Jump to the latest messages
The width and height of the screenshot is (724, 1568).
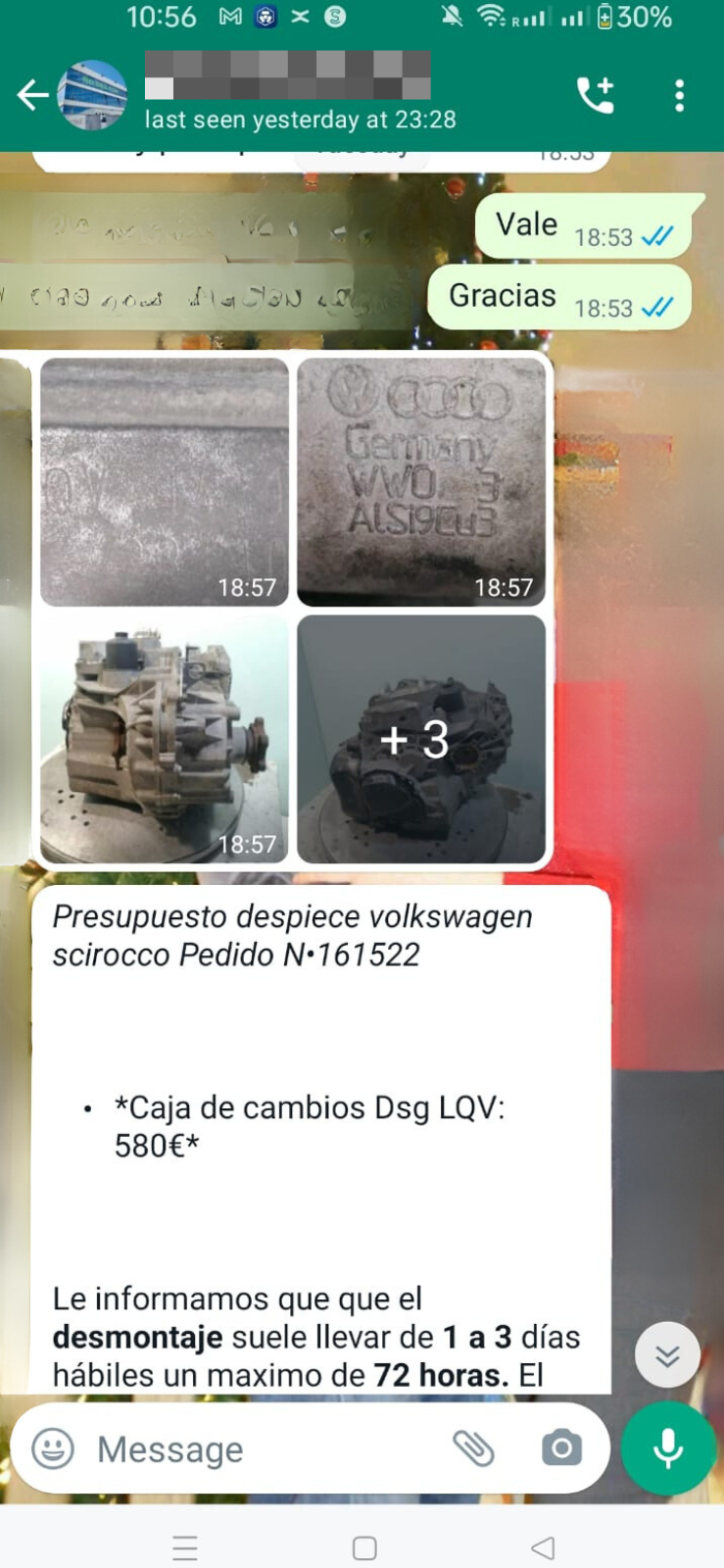point(667,1355)
